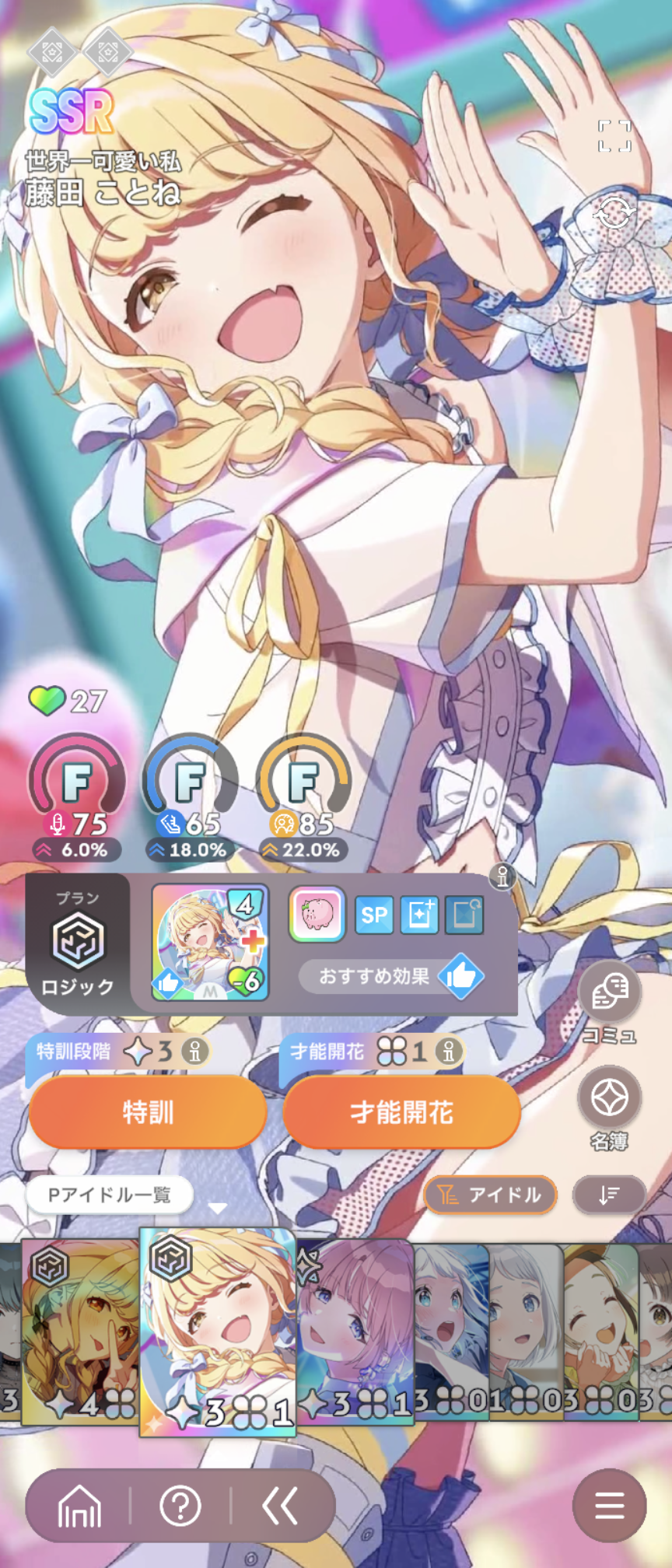Screen dimensions: 672x1568
Task: Show plan panel info icon
Action: 502,877
